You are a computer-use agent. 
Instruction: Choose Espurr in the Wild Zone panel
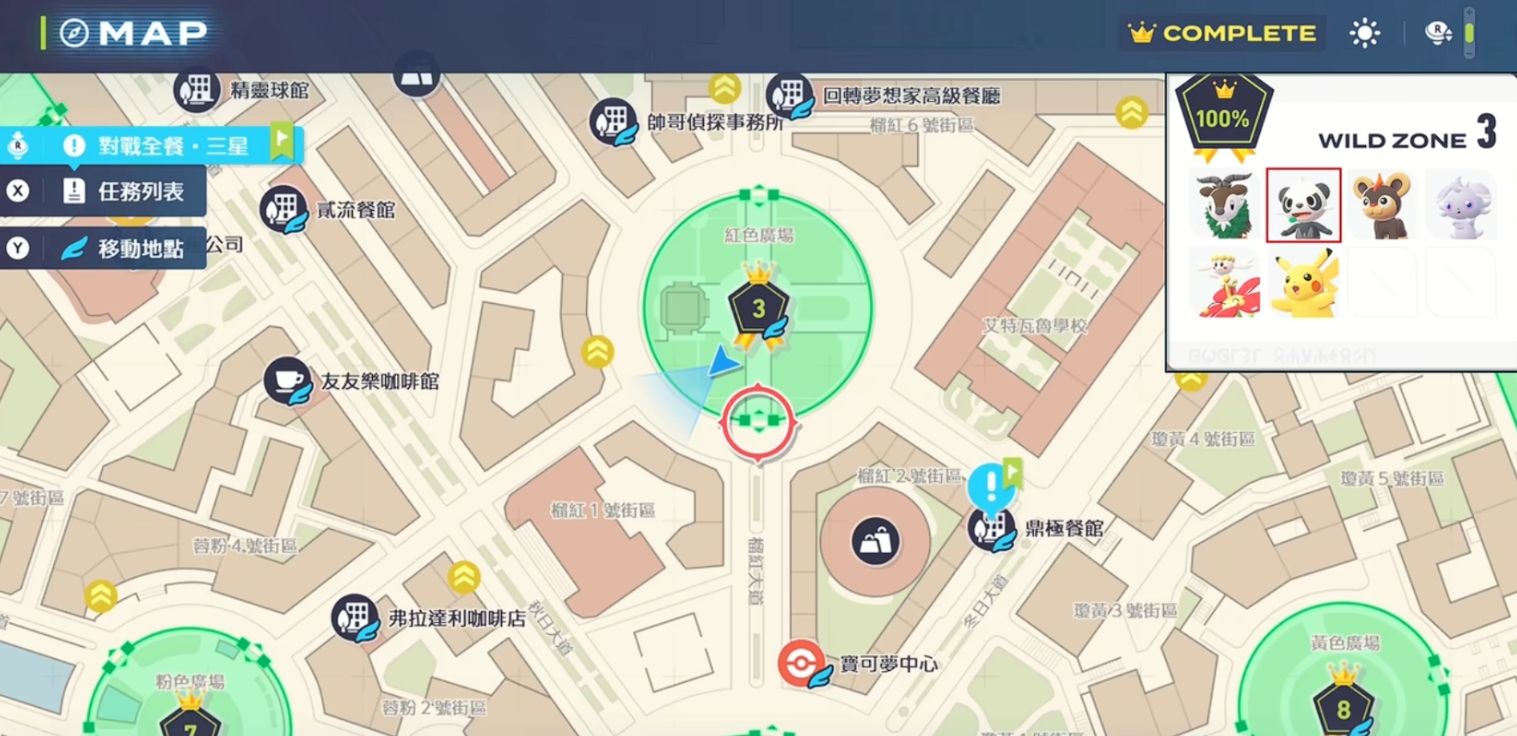click(1459, 205)
